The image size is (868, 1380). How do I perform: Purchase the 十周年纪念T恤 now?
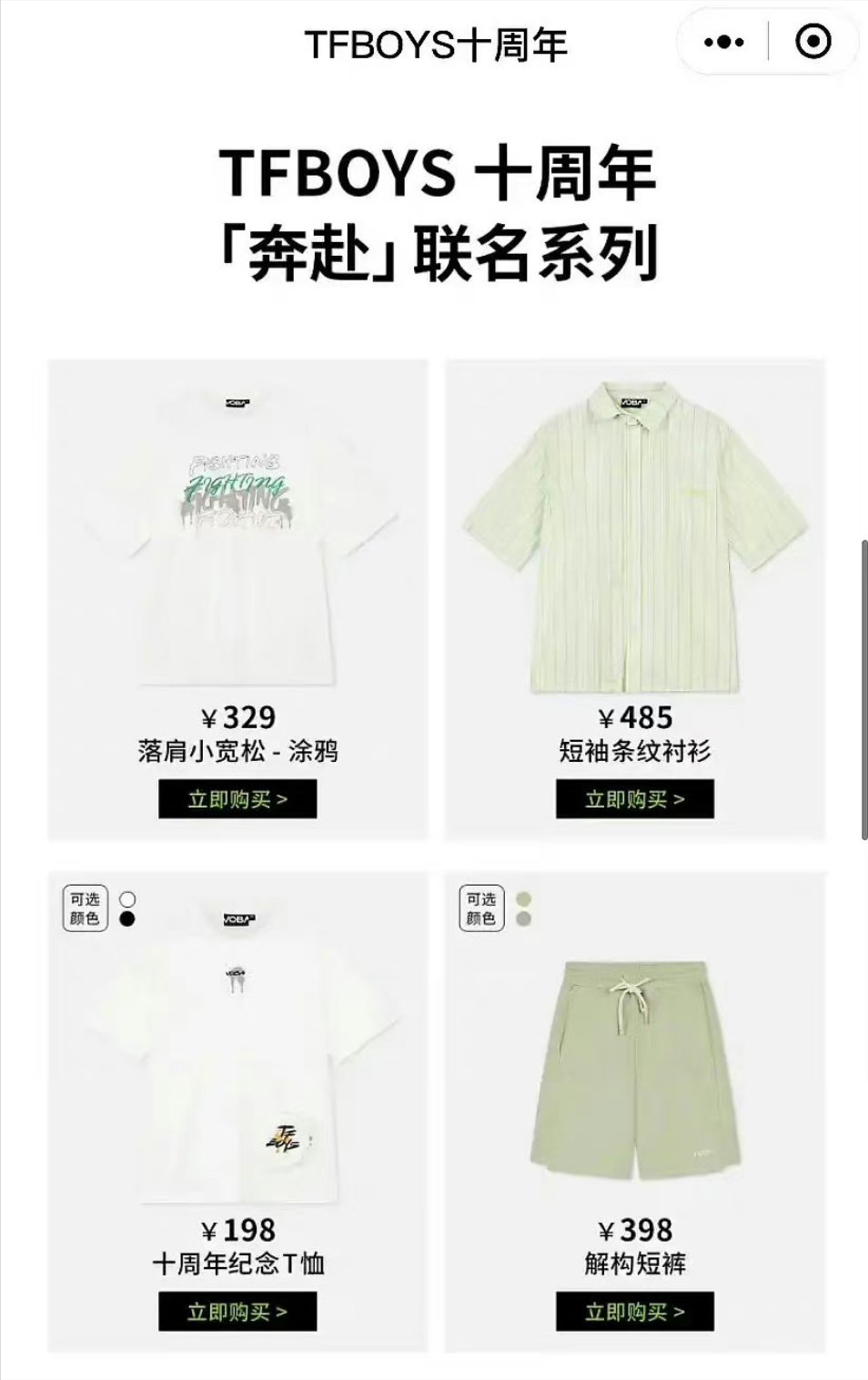237,1312
